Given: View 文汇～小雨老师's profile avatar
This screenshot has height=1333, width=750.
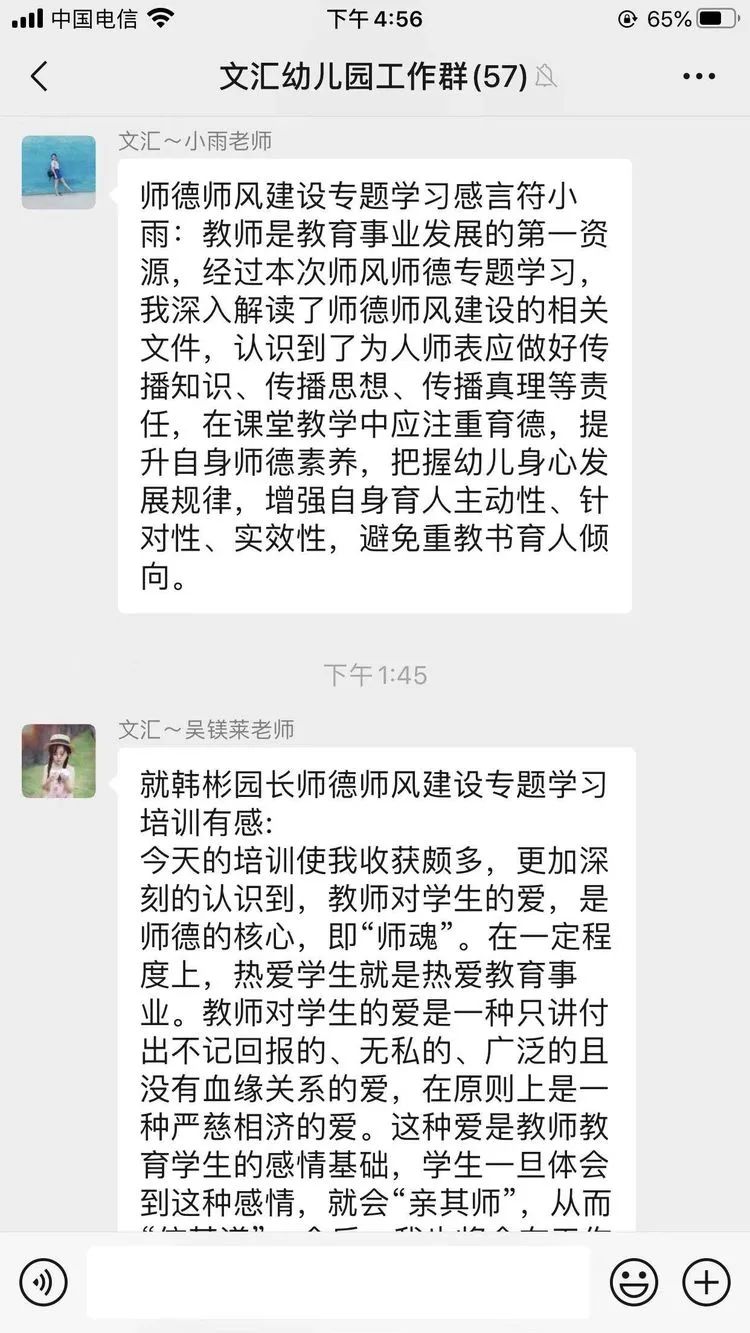Looking at the screenshot, I should click(59, 172).
